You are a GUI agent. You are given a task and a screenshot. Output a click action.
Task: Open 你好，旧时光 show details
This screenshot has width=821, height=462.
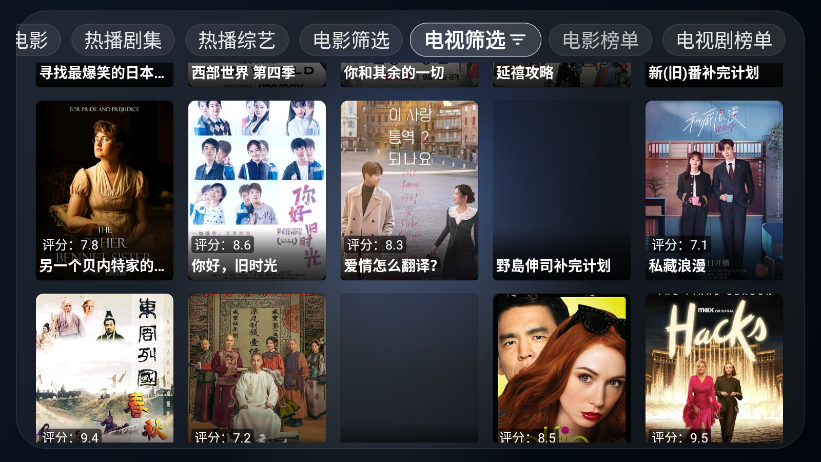pyautogui.click(x=257, y=190)
